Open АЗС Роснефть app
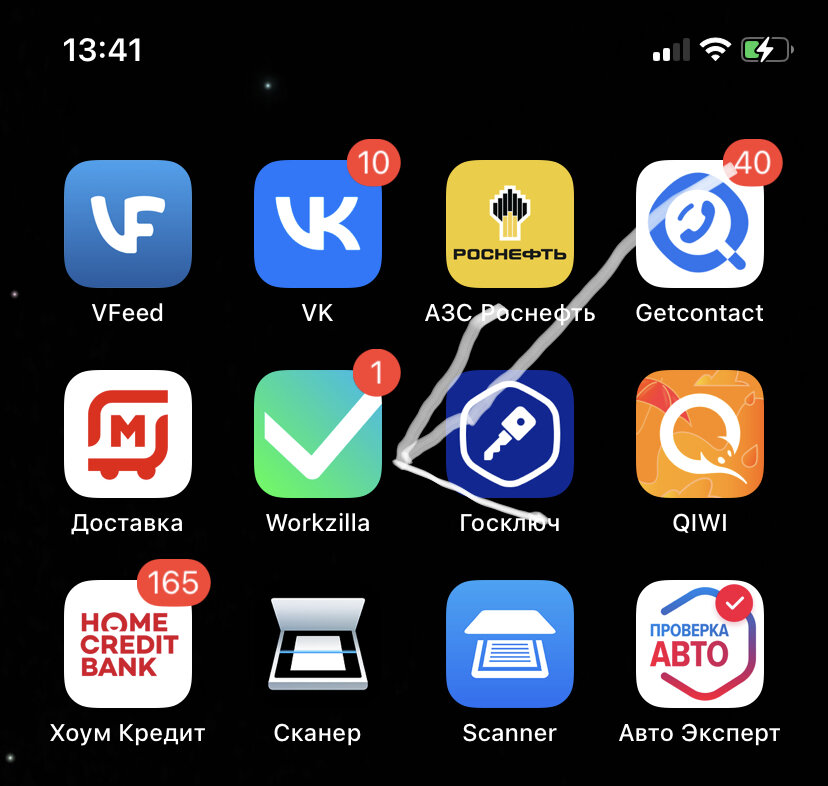 coord(509,224)
